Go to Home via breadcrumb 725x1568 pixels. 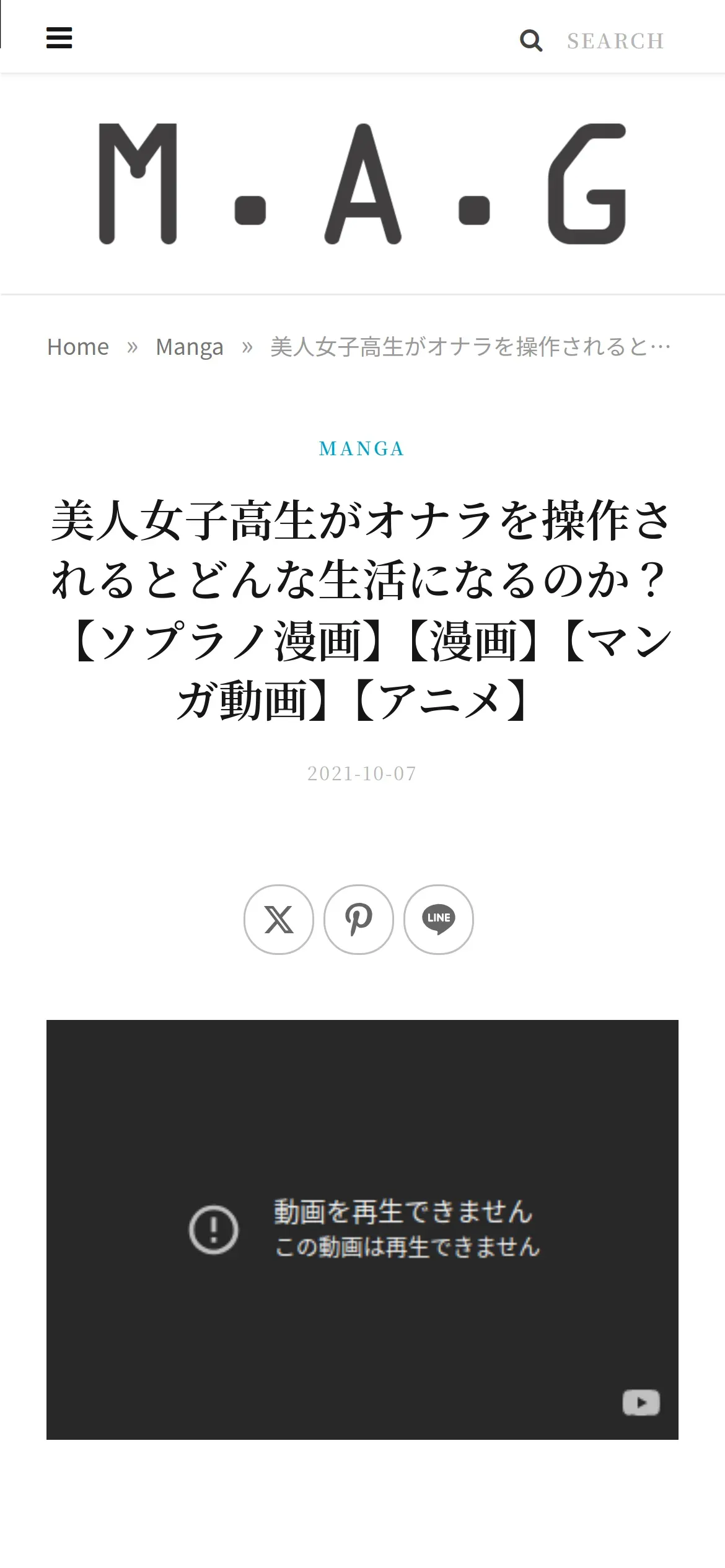pyautogui.click(x=78, y=347)
